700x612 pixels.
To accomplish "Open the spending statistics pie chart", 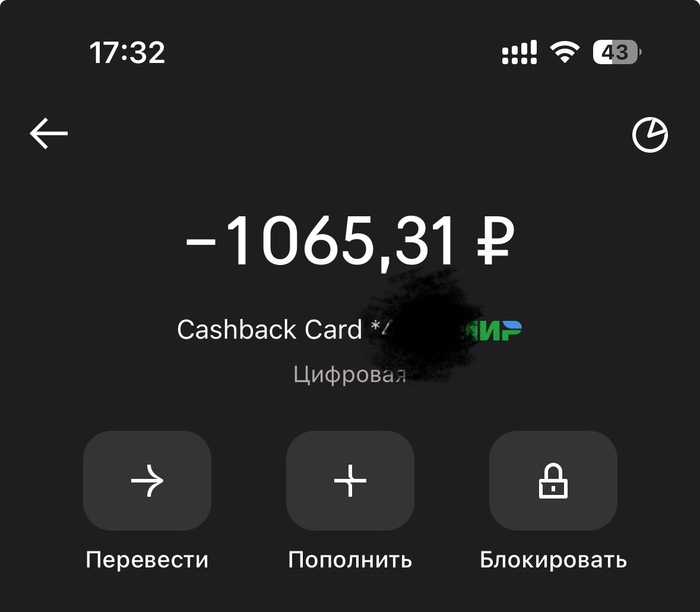I will [650, 135].
